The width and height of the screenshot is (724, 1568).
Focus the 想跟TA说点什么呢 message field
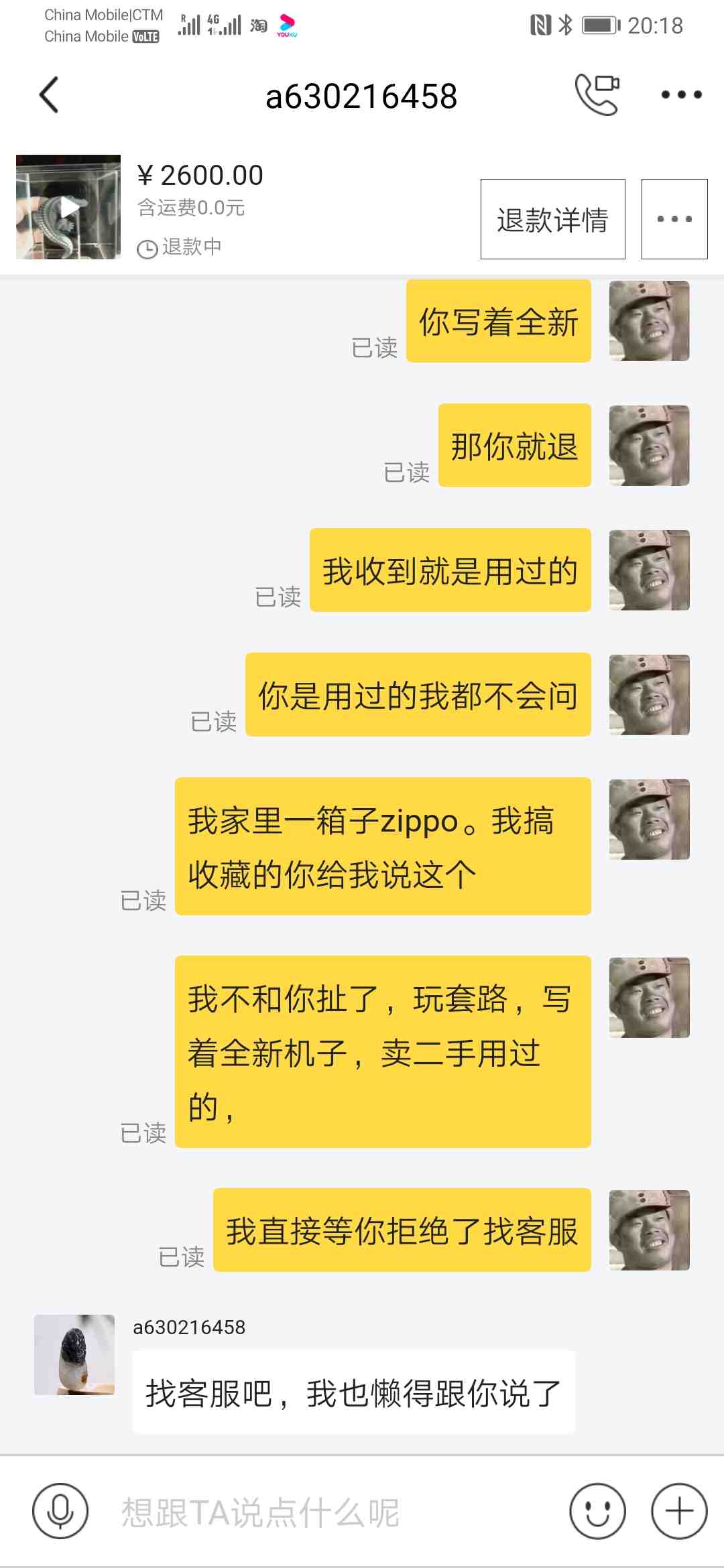click(x=328, y=1512)
